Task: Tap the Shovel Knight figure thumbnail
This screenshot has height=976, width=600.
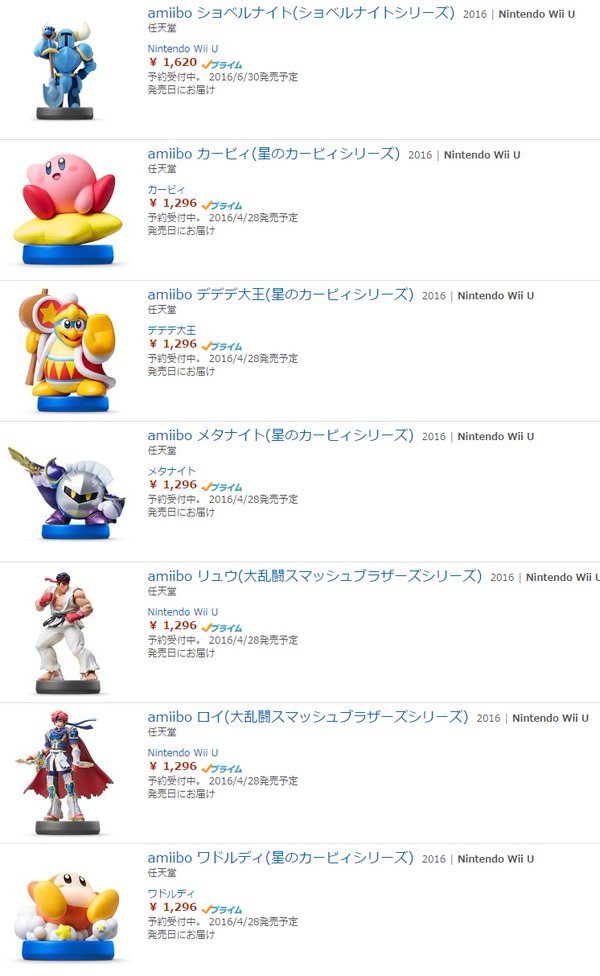Action: point(69,65)
